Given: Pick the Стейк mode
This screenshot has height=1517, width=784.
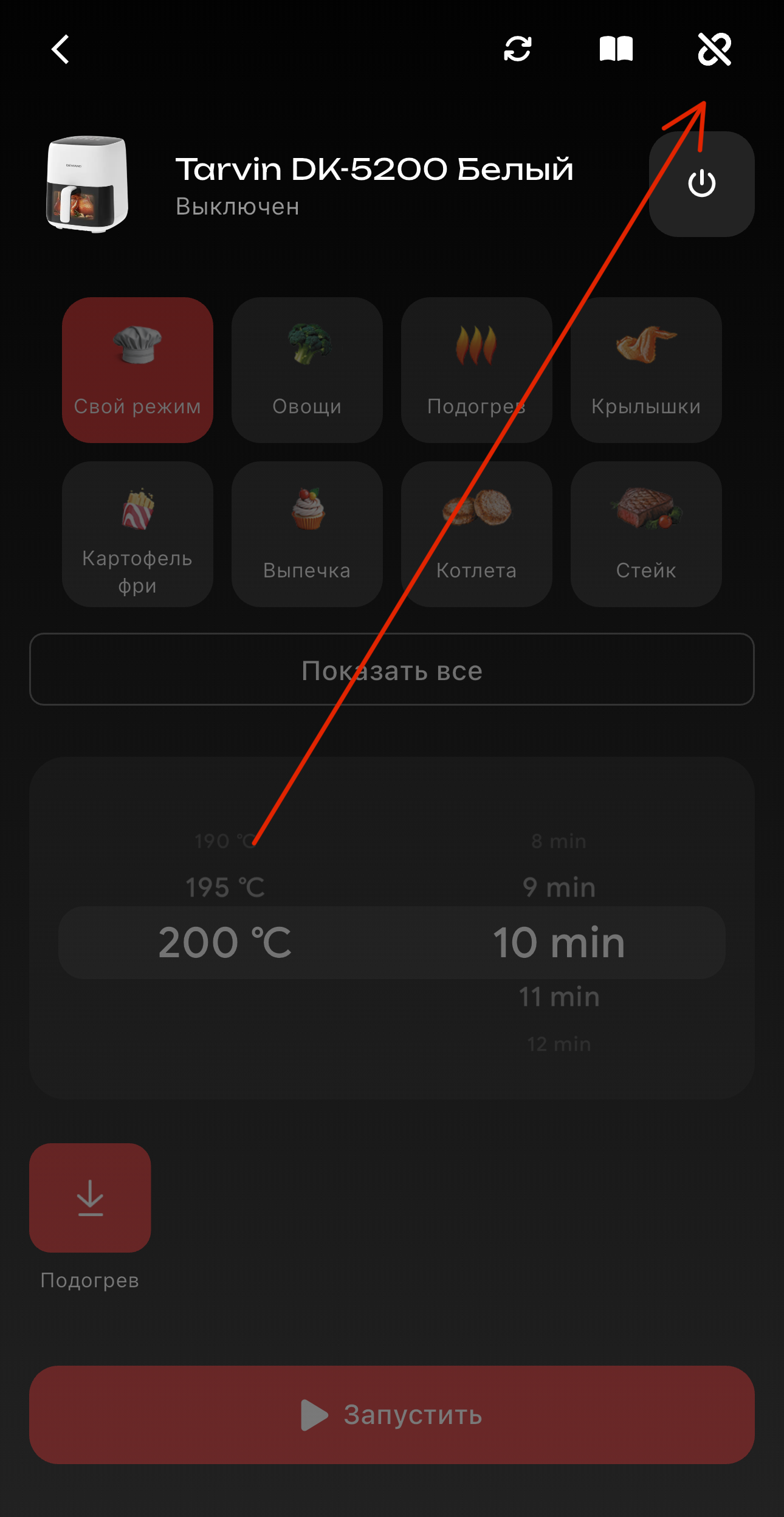Looking at the screenshot, I should tap(646, 534).
